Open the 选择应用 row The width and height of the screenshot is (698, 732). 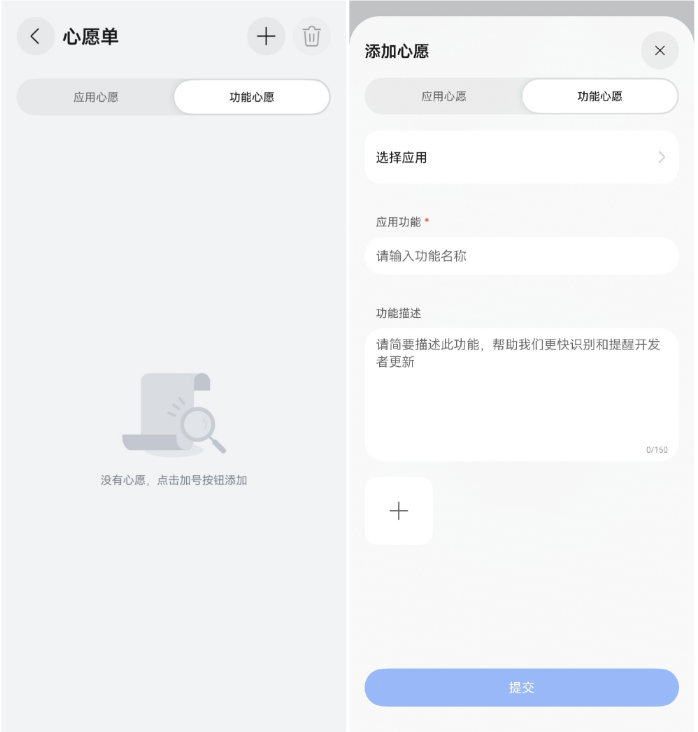pyautogui.click(x=521, y=157)
